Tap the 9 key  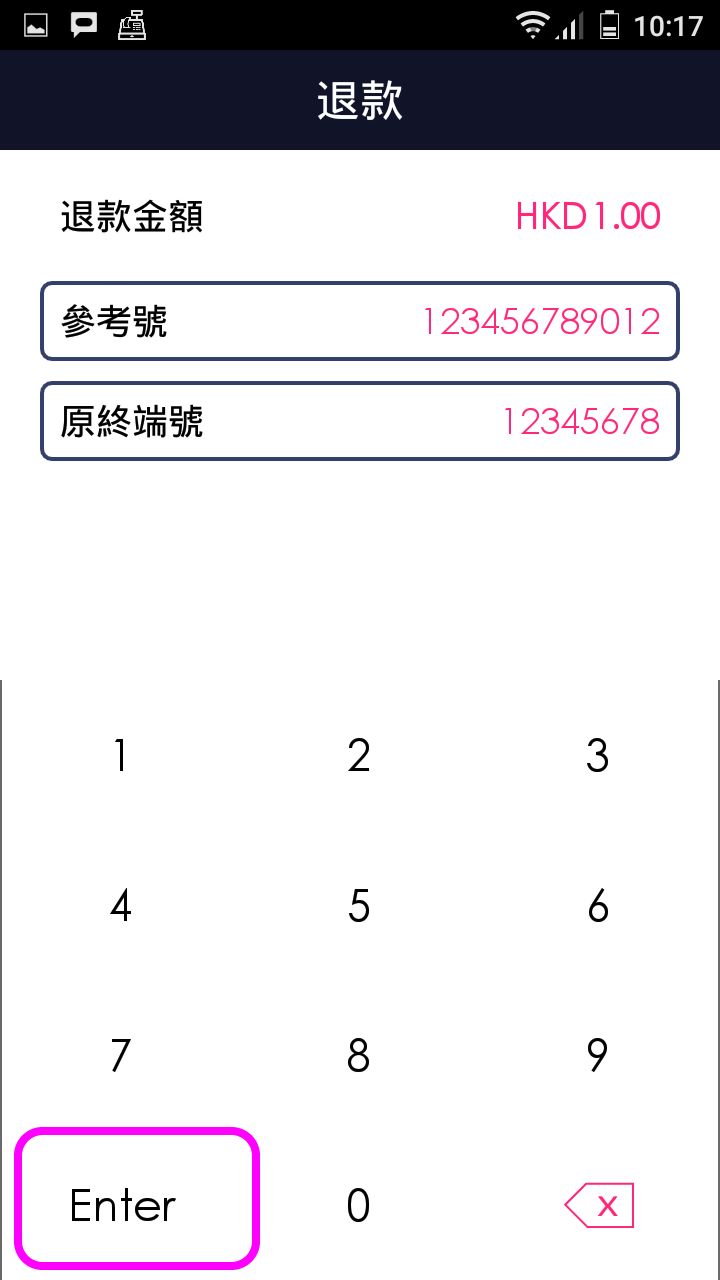(x=598, y=1055)
